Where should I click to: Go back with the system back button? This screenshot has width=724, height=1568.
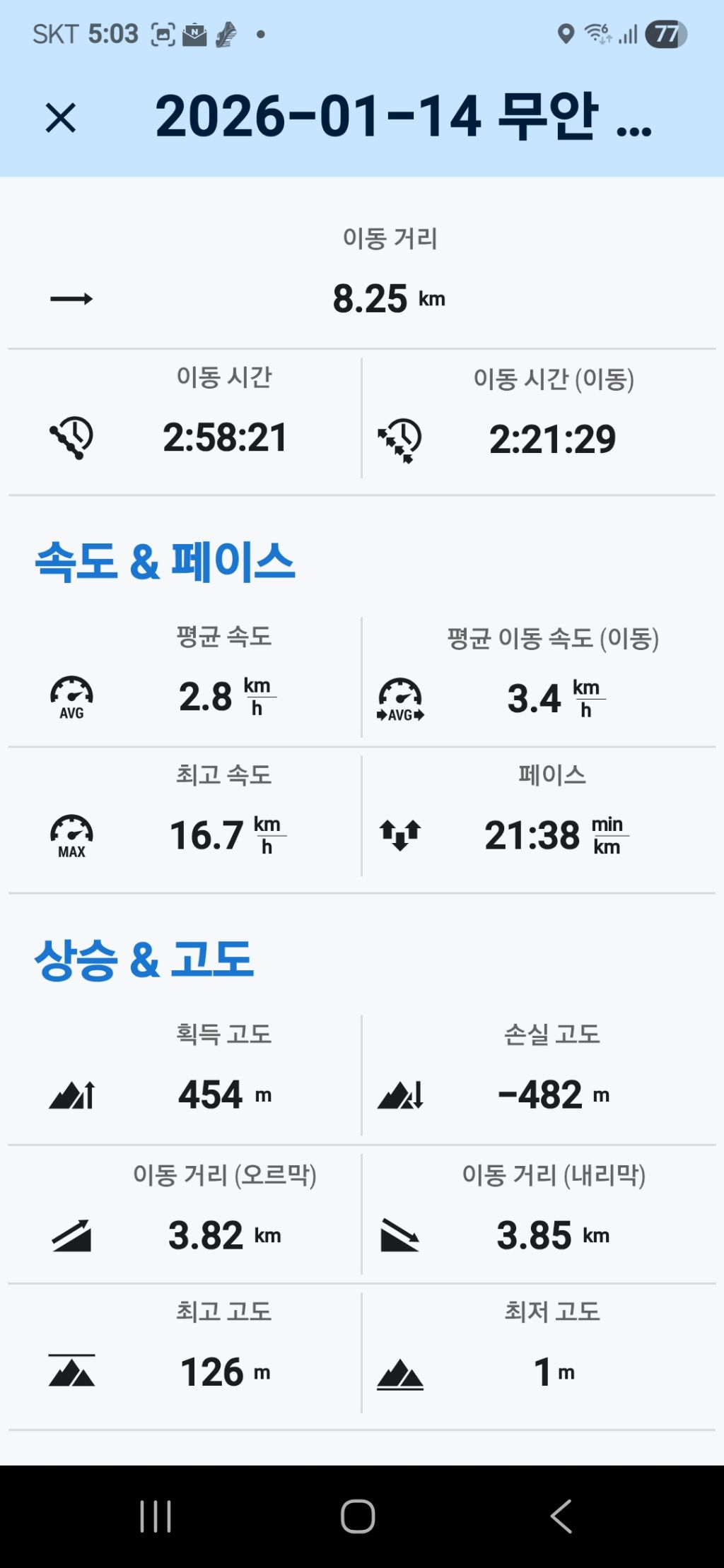(x=561, y=1516)
